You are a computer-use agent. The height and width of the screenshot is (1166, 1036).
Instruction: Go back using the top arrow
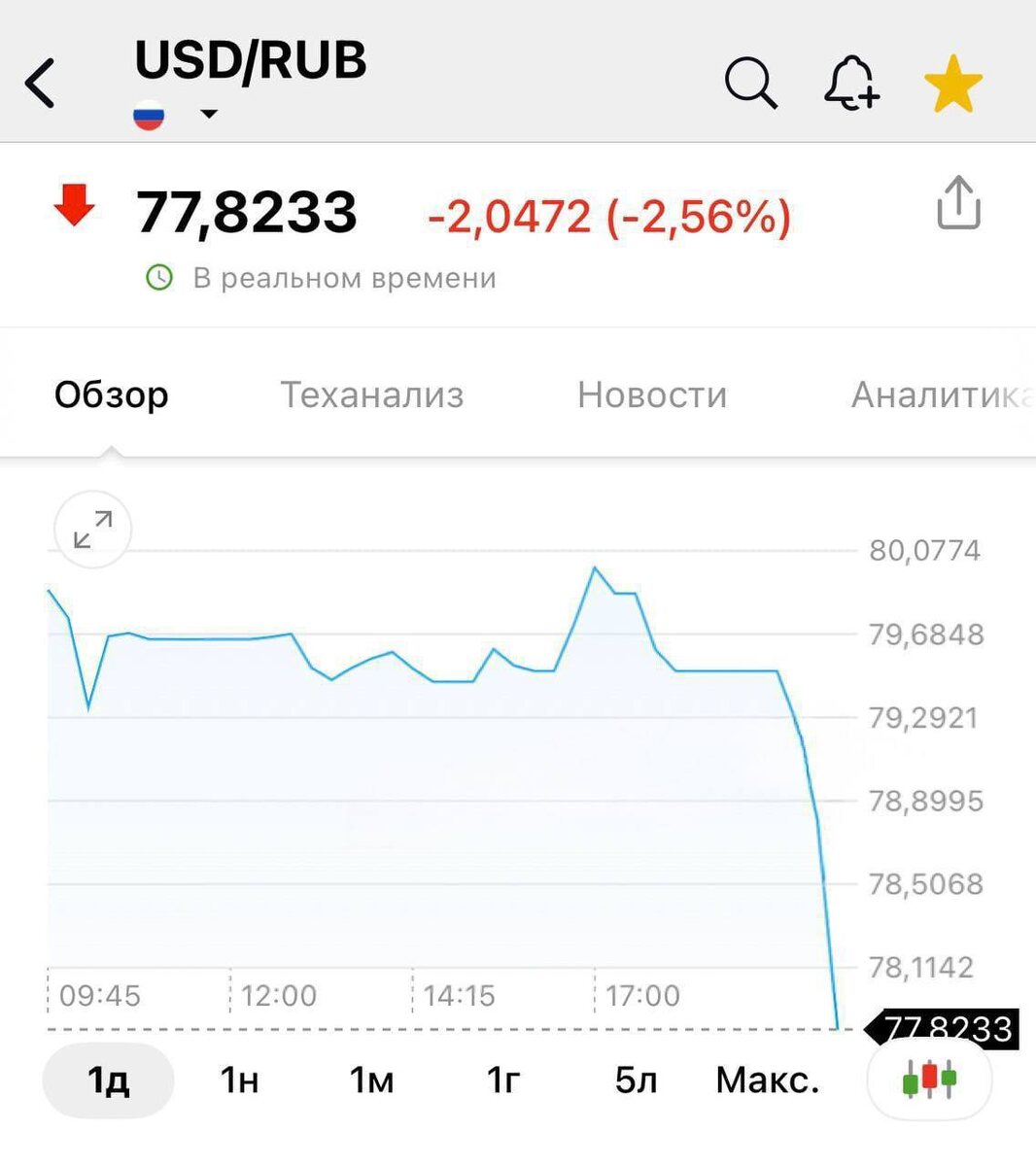coord(41,83)
